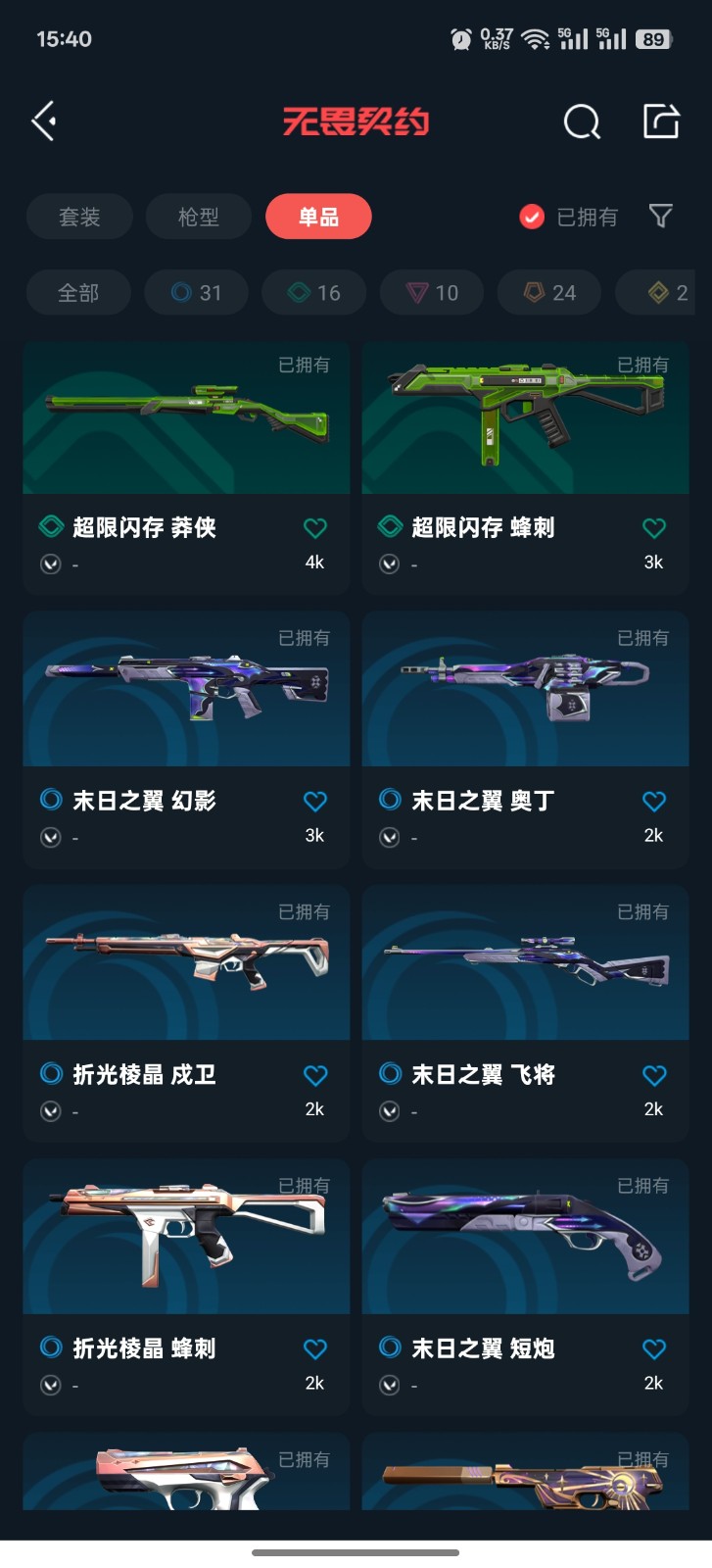Open the 末日之翼 短炮 skin card
The height and width of the screenshot is (1568, 712).
(525, 1287)
